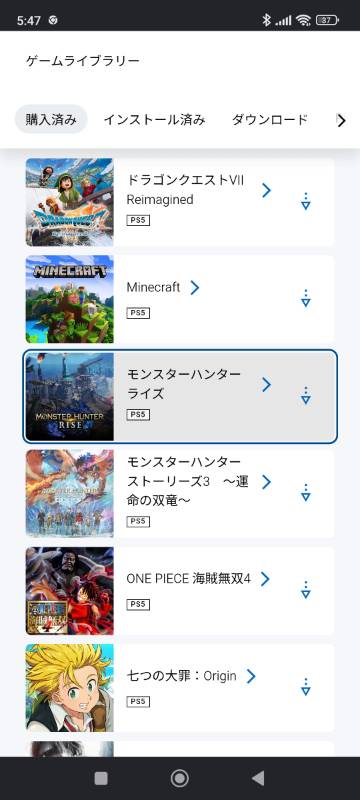
Task: Select the 購入済み tab
Action: point(51,120)
